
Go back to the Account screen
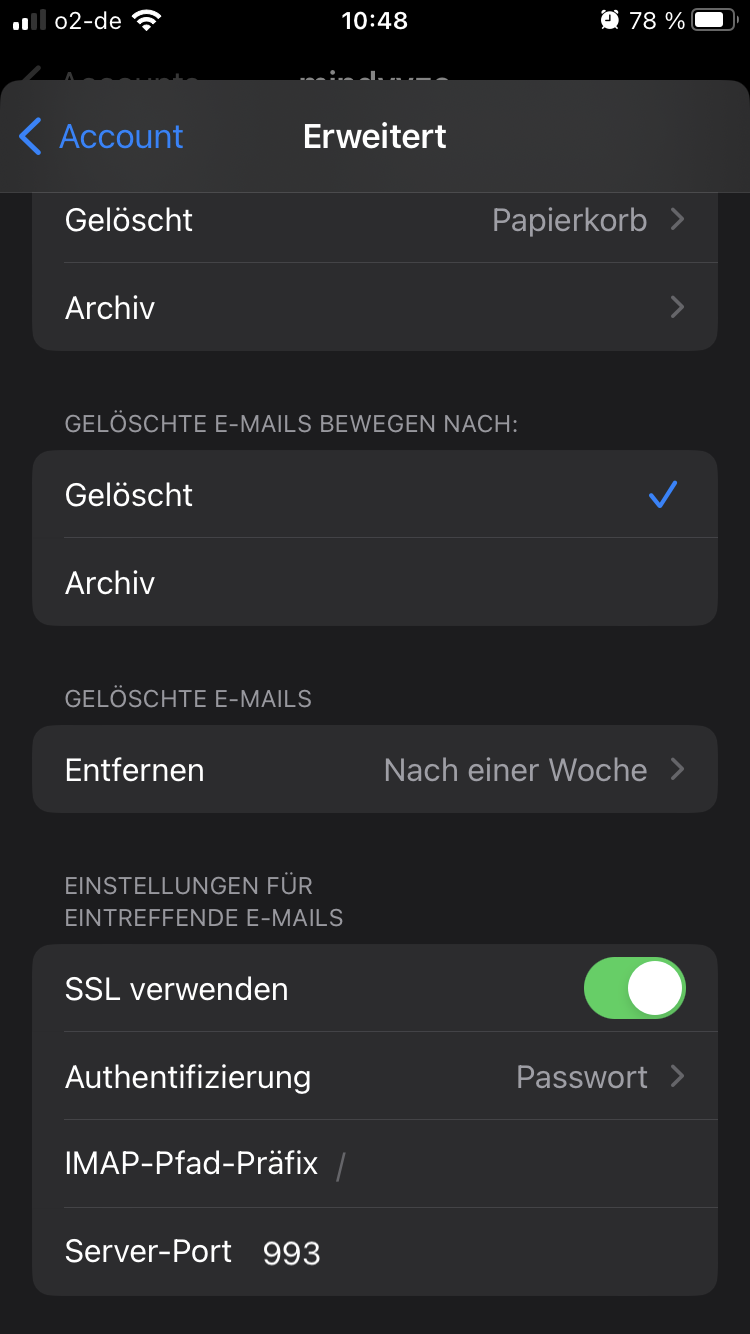click(x=102, y=136)
